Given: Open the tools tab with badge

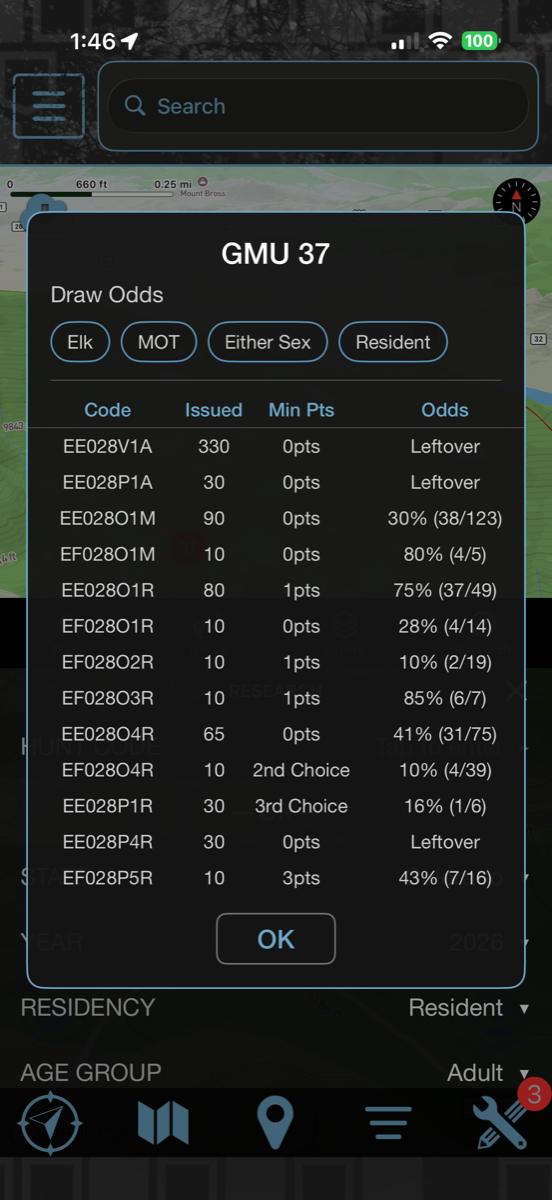Looking at the screenshot, I should tap(503, 1118).
